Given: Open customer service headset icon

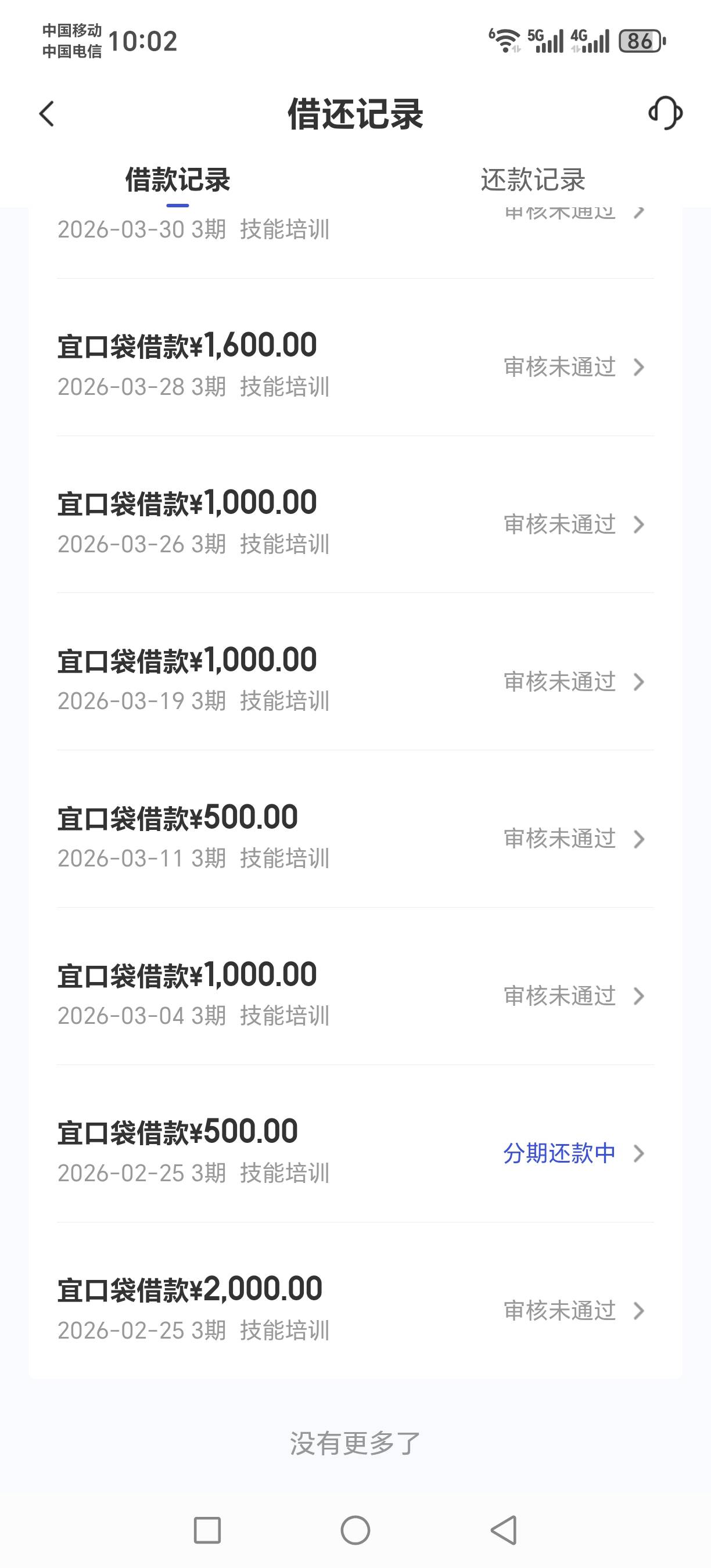Looking at the screenshot, I should pyautogui.click(x=665, y=113).
